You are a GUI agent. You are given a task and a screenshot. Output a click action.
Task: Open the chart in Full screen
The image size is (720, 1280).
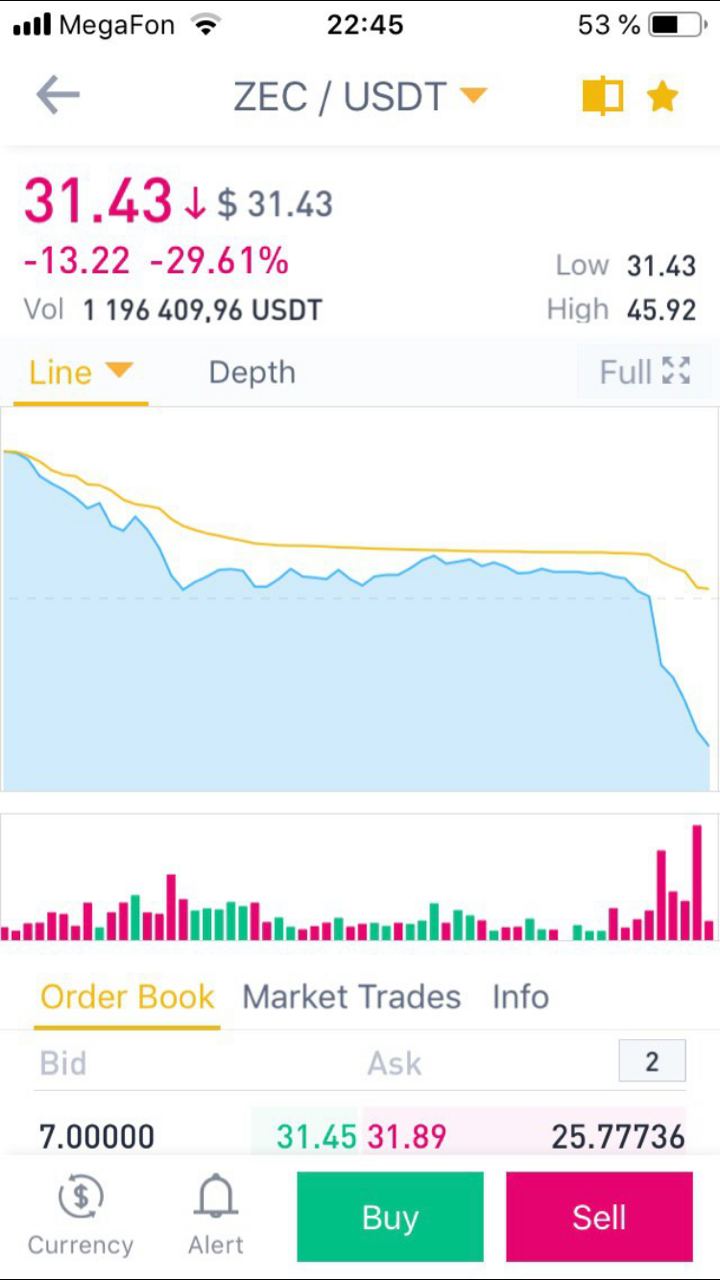click(645, 372)
